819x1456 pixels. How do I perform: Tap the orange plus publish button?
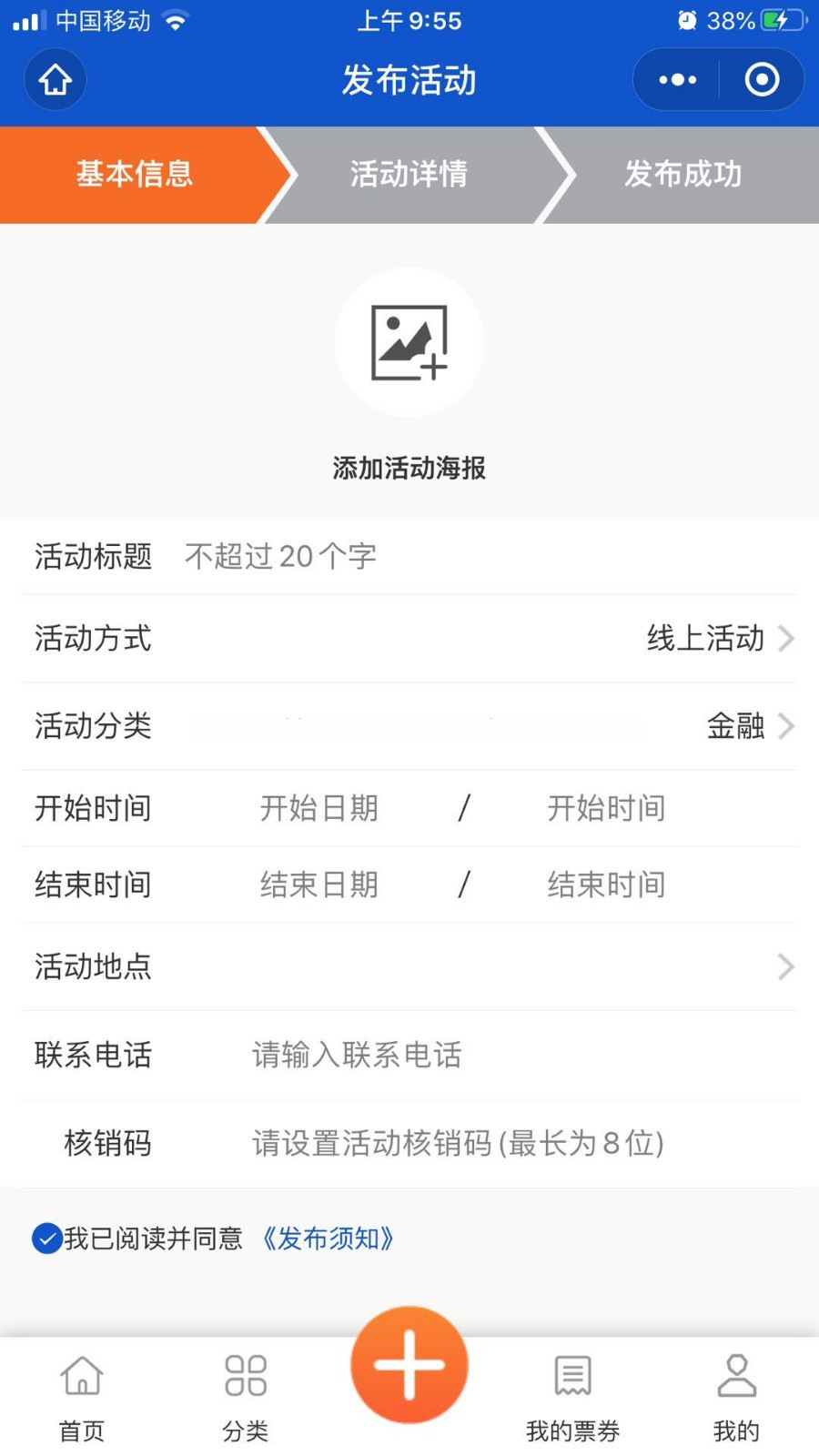tap(409, 1365)
